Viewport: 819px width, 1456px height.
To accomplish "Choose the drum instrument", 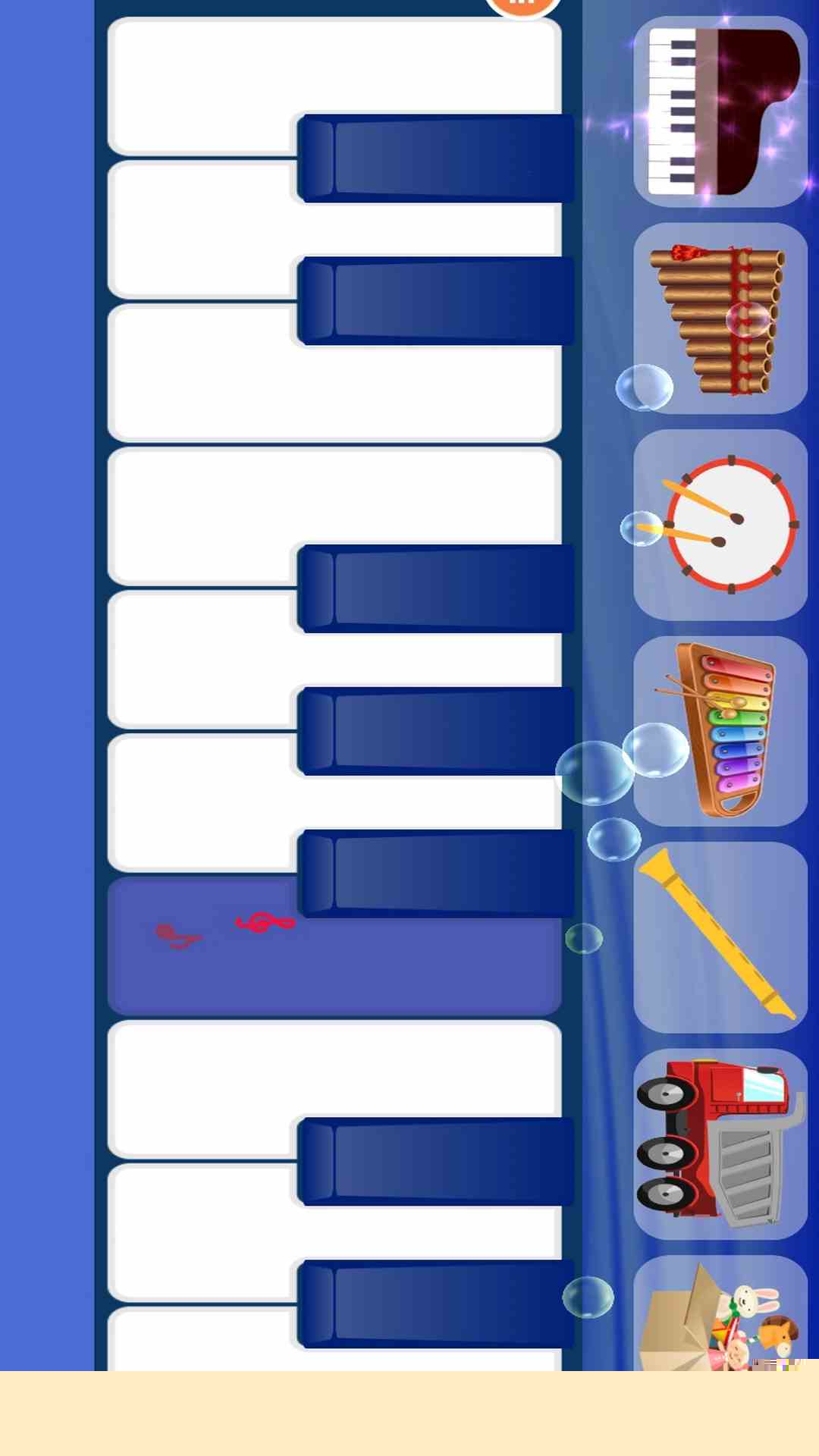I will pyautogui.click(x=720, y=525).
